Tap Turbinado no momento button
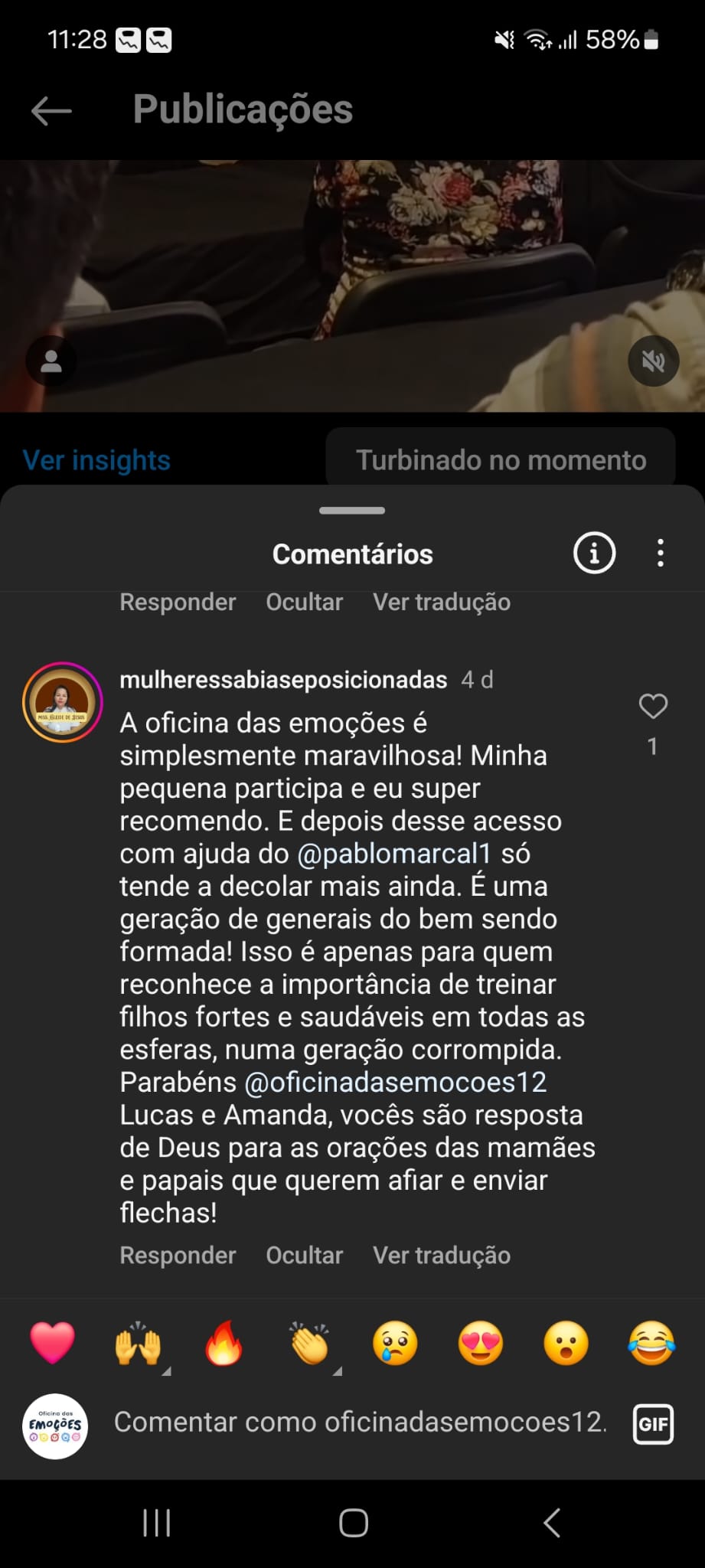705x1568 pixels. tap(501, 460)
